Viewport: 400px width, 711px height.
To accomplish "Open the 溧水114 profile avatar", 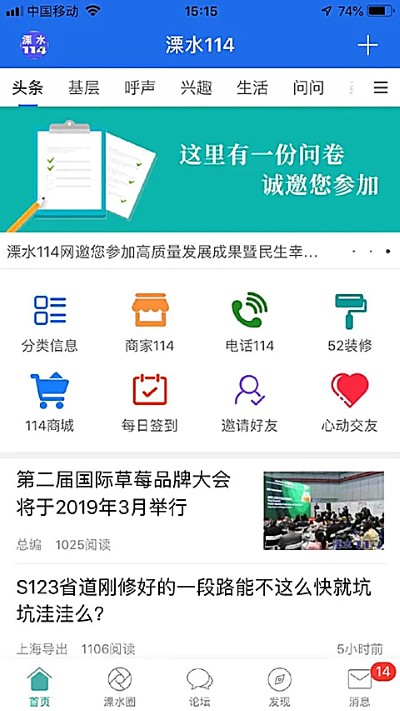I will pos(34,45).
